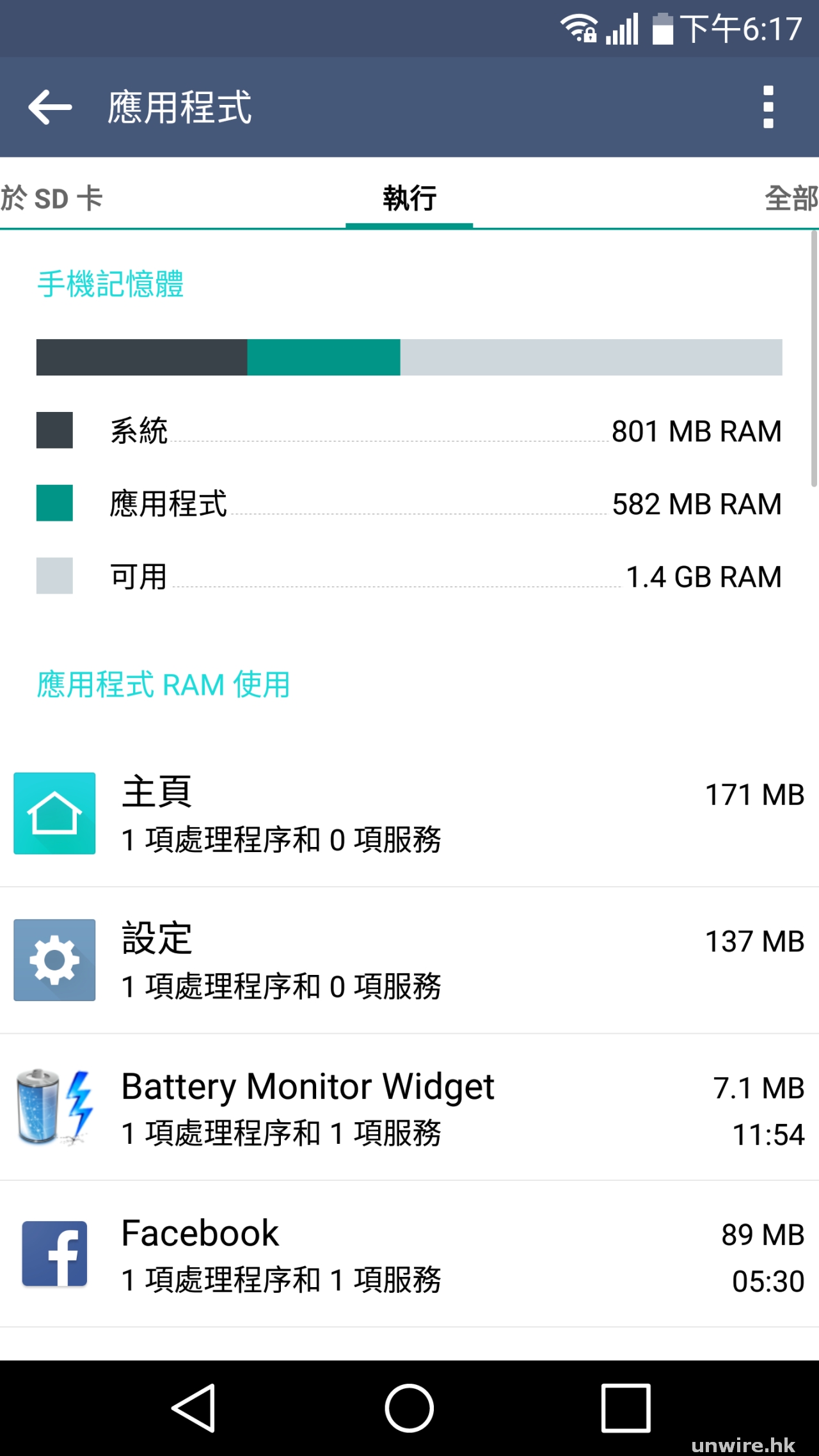Open the 設定 running process entry
Viewport: 819px width, 1456px height.
pos(409,960)
